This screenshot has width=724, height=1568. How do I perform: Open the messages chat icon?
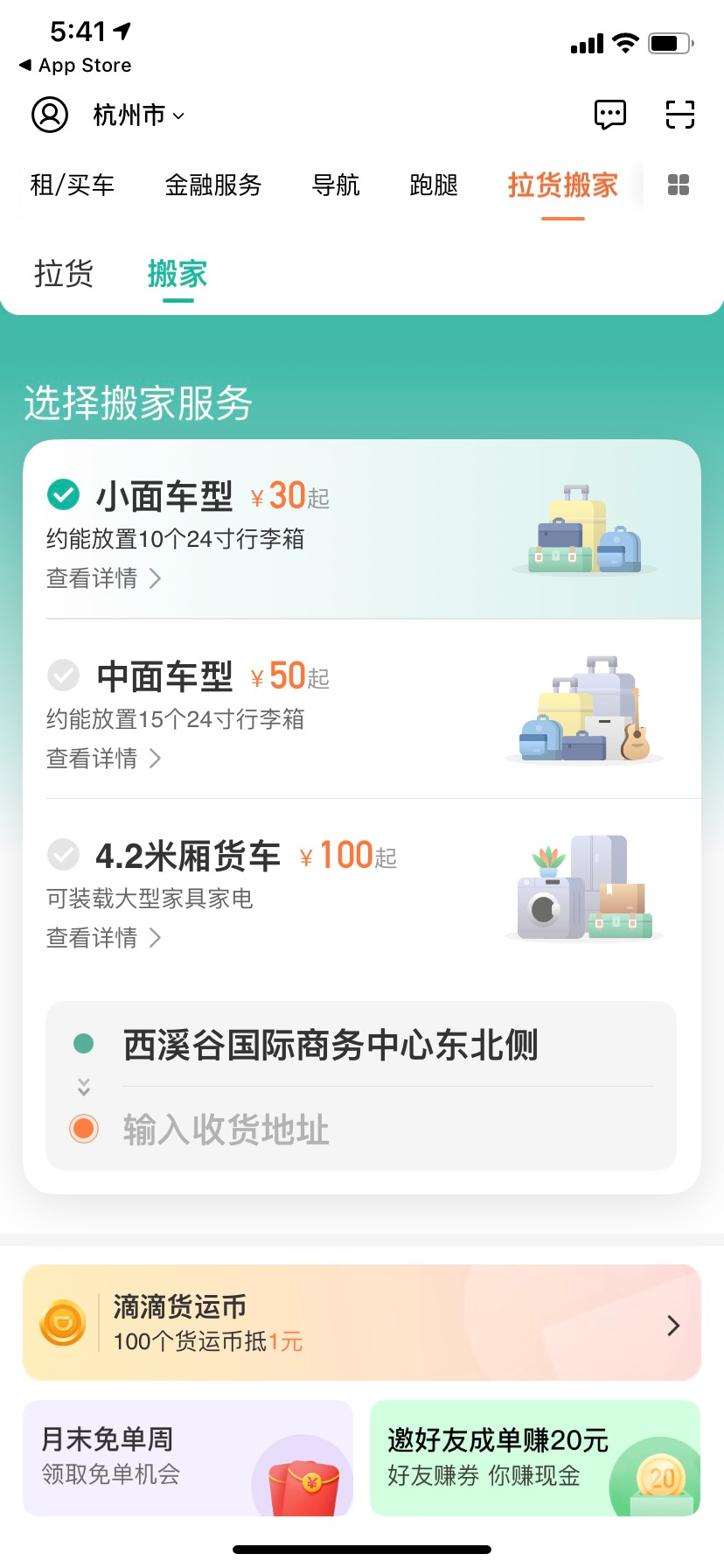pyautogui.click(x=609, y=115)
